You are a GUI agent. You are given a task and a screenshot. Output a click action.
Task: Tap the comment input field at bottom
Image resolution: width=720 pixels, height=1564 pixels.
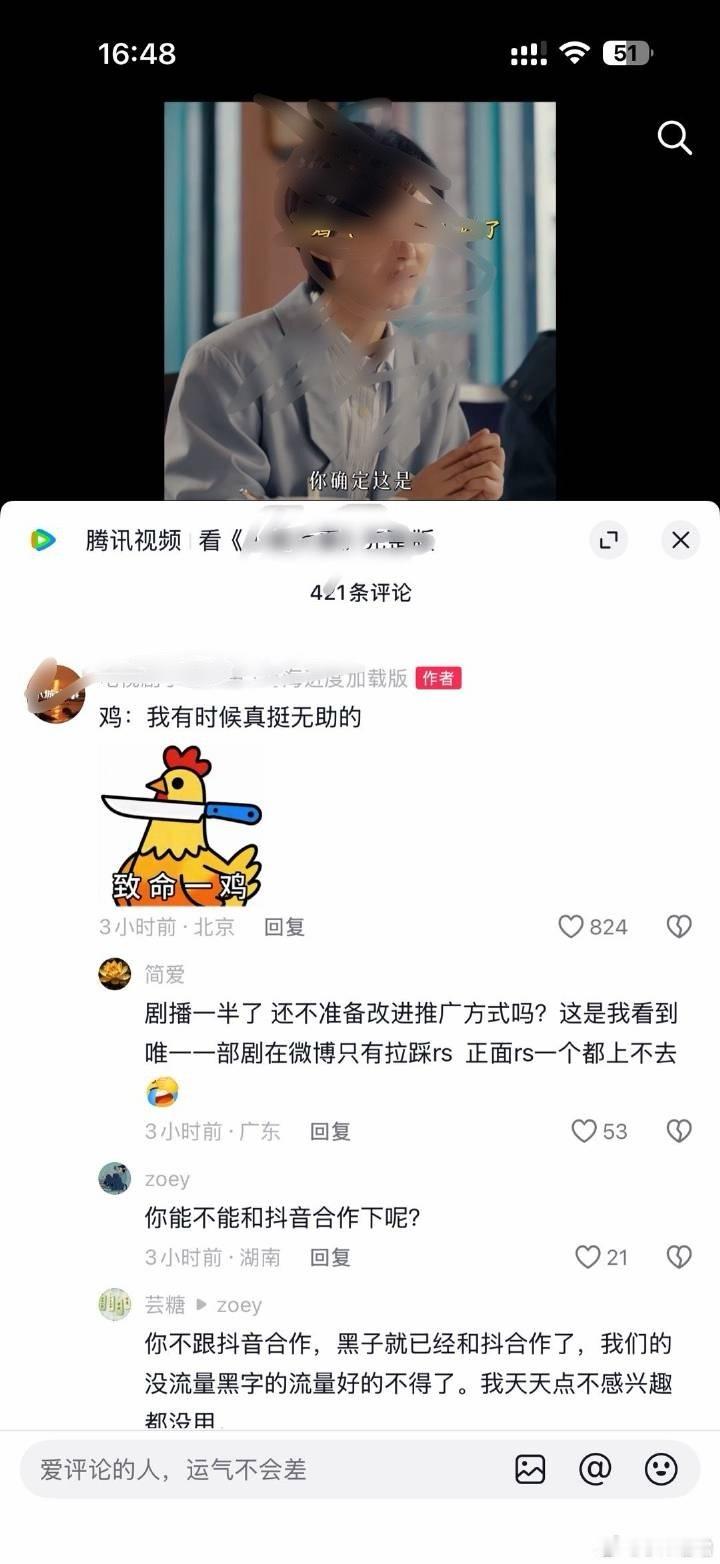pos(250,1470)
